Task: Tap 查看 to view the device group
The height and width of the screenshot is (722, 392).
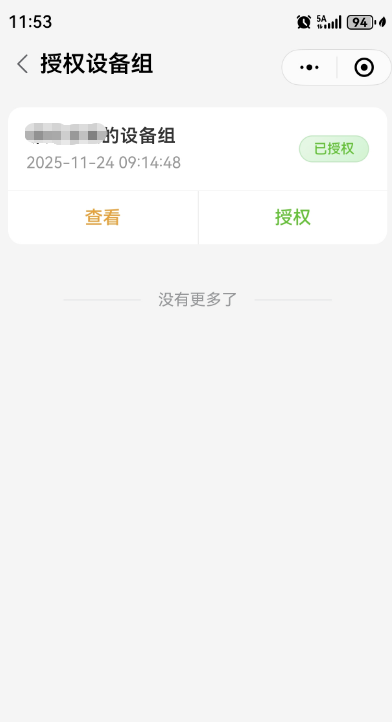Action: [x=103, y=217]
